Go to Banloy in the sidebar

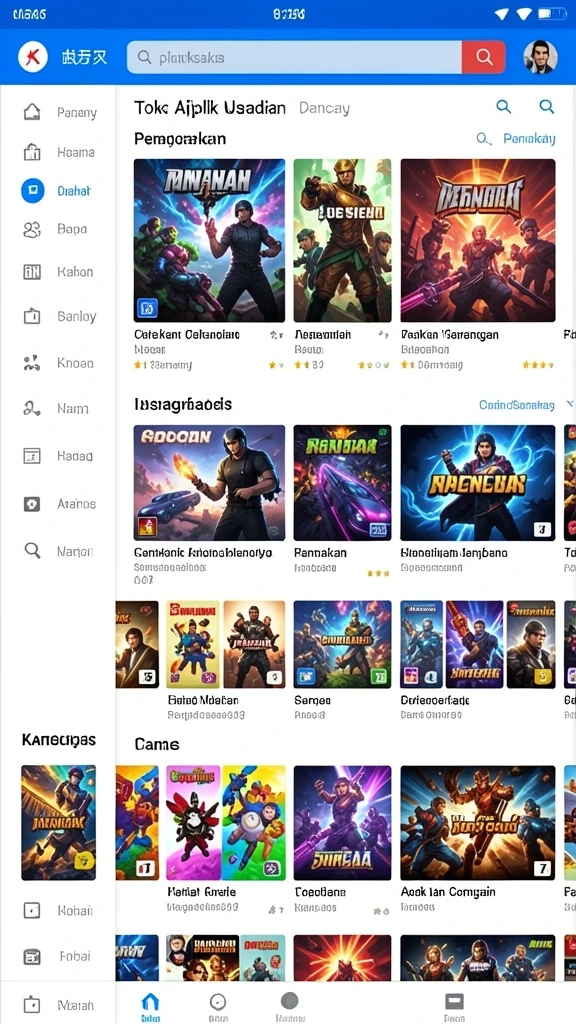click(59, 317)
